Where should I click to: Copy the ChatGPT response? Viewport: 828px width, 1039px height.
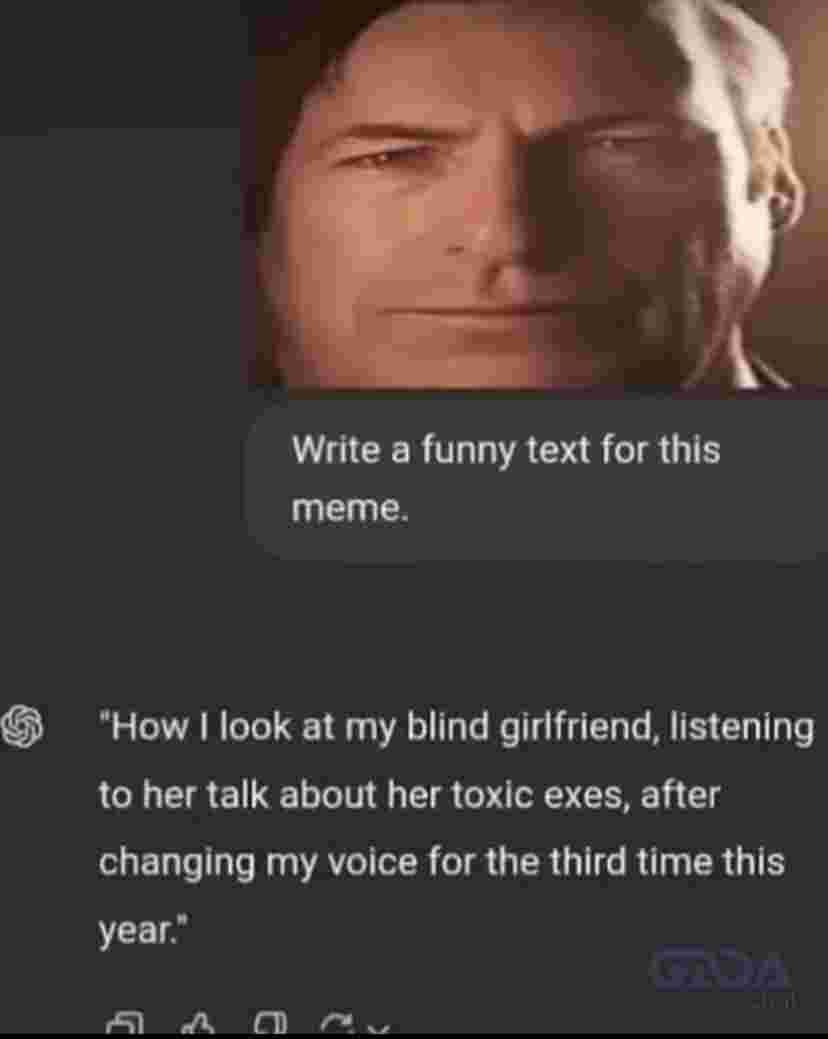127,1024
